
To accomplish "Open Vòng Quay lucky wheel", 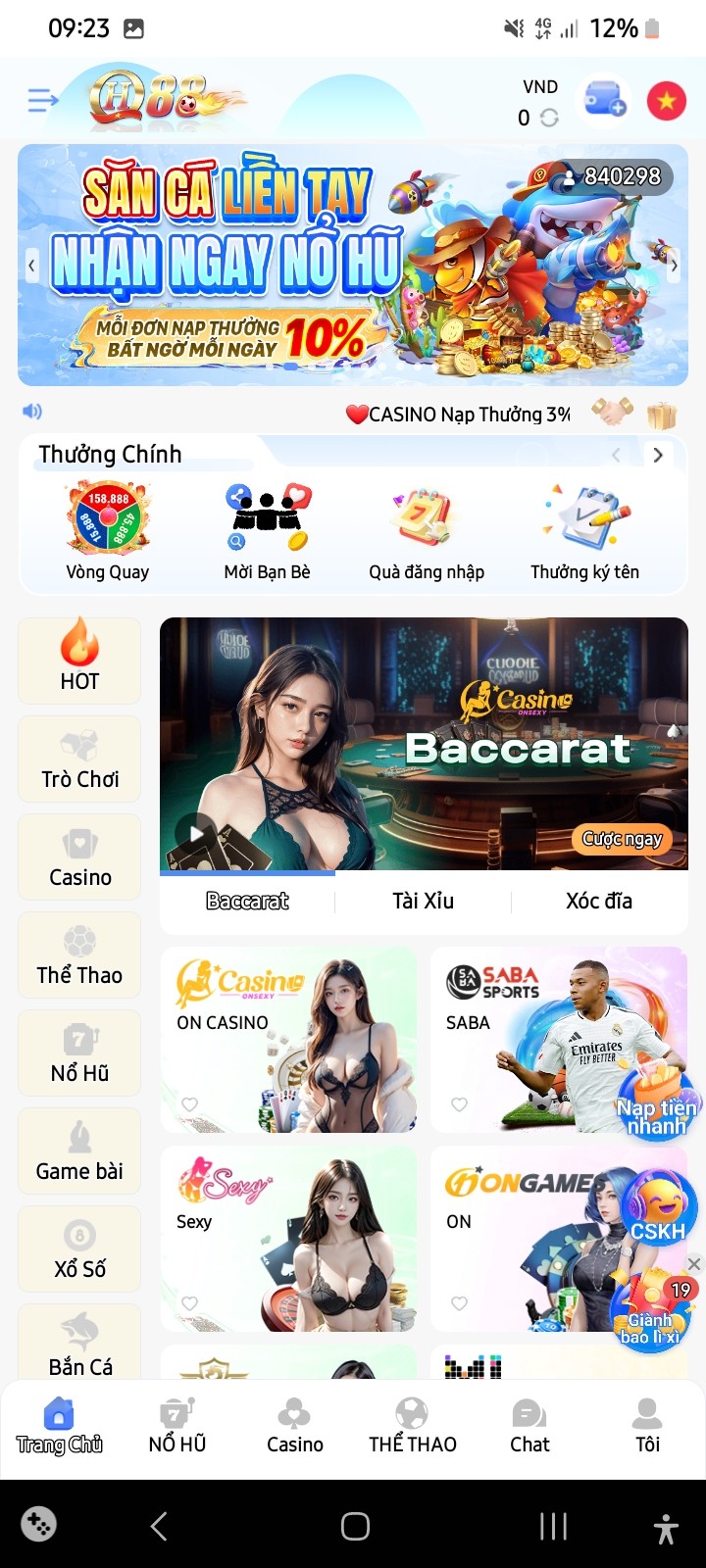I will [x=108, y=531].
